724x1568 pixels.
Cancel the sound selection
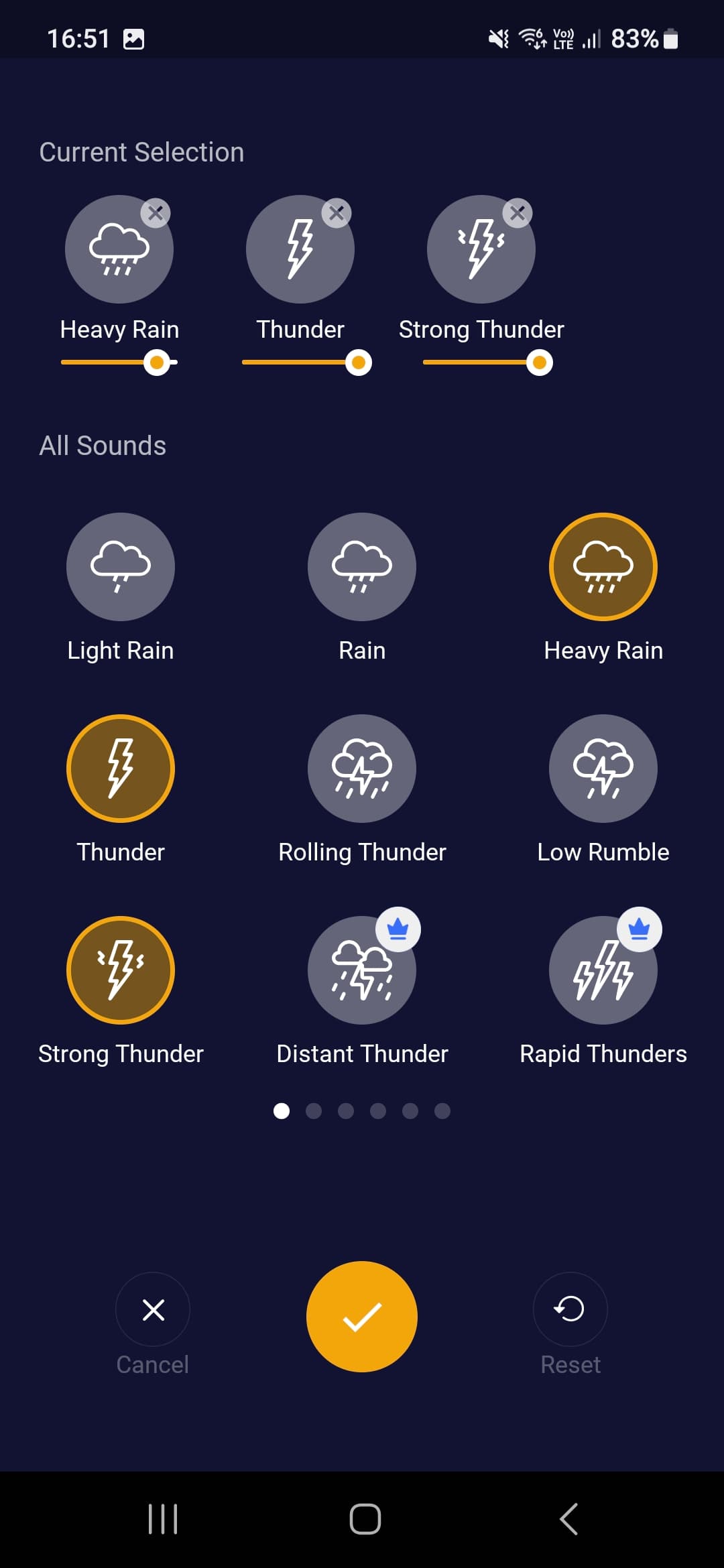point(153,1309)
